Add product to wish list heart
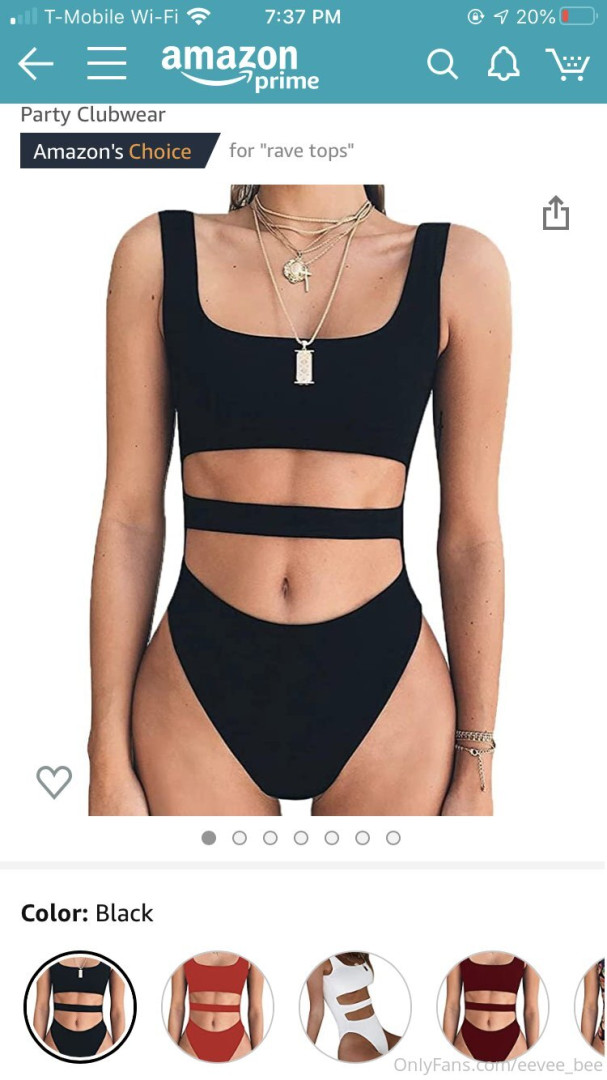The width and height of the screenshot is (607, 1080). (54, 781)
